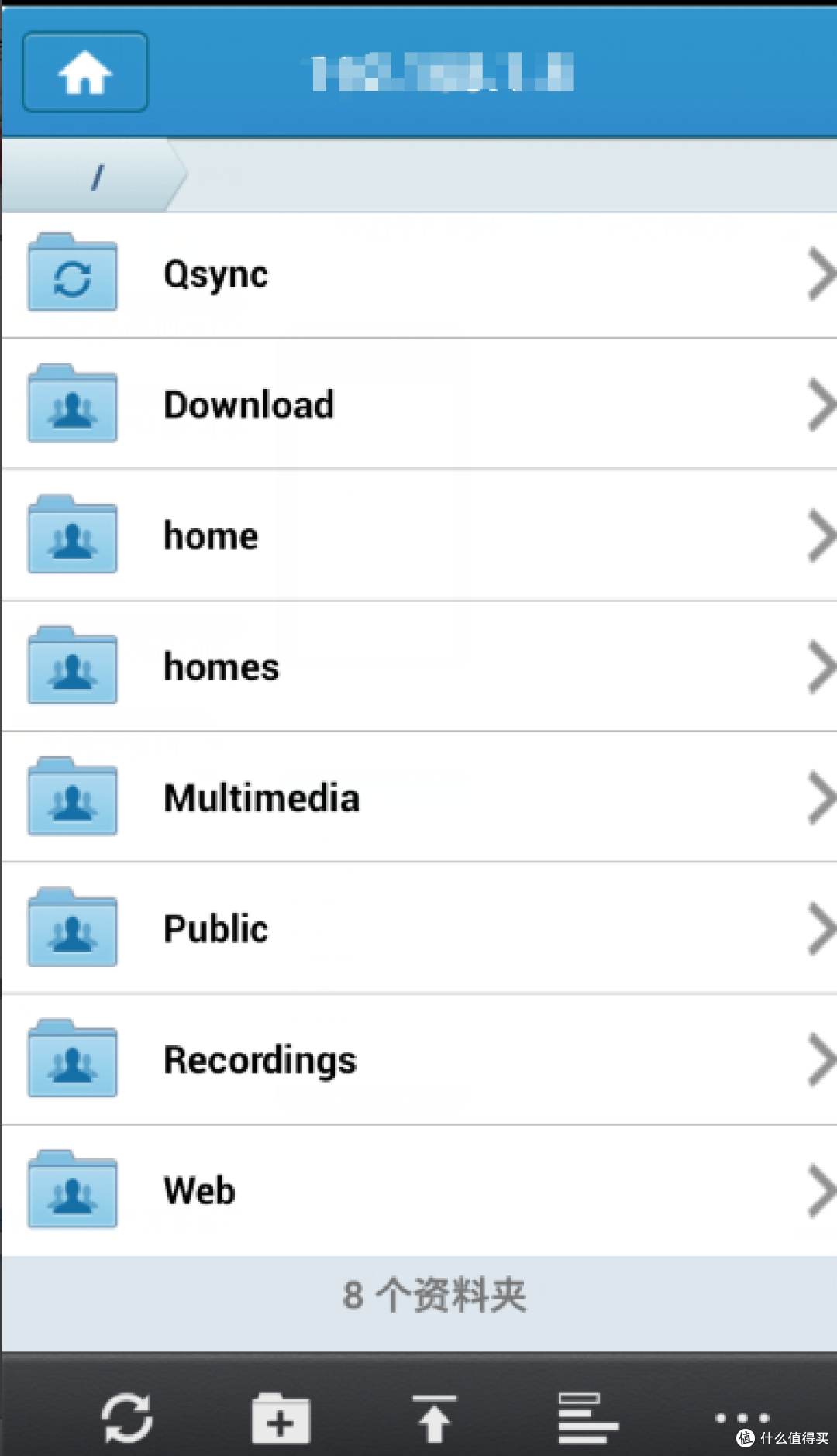
Task: Open the Recordings folder
Action: pyautogui.click(x=418, y=1059)
